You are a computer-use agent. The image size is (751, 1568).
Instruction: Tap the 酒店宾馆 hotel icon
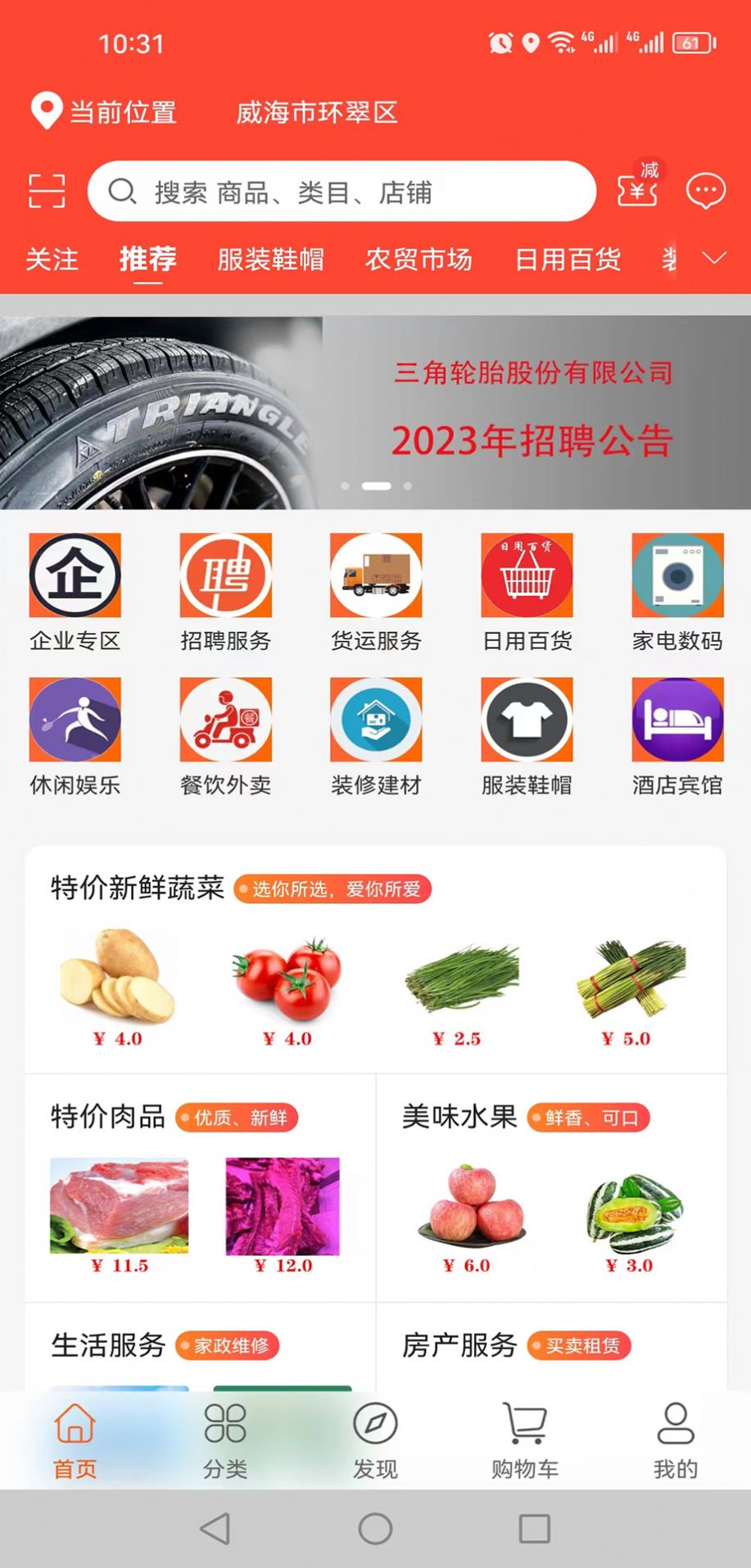tap(676, 719)
